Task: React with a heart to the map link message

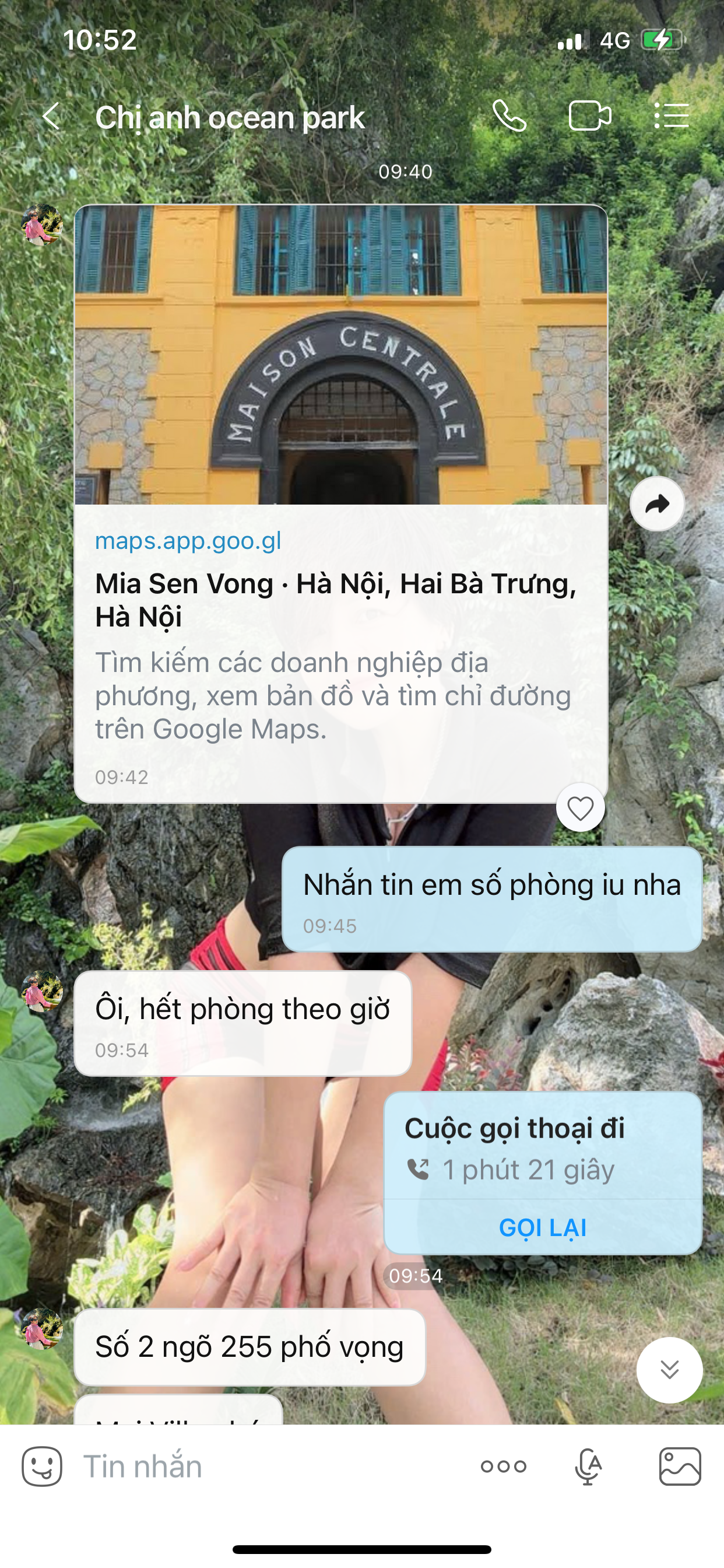Action: pos(581,808)
